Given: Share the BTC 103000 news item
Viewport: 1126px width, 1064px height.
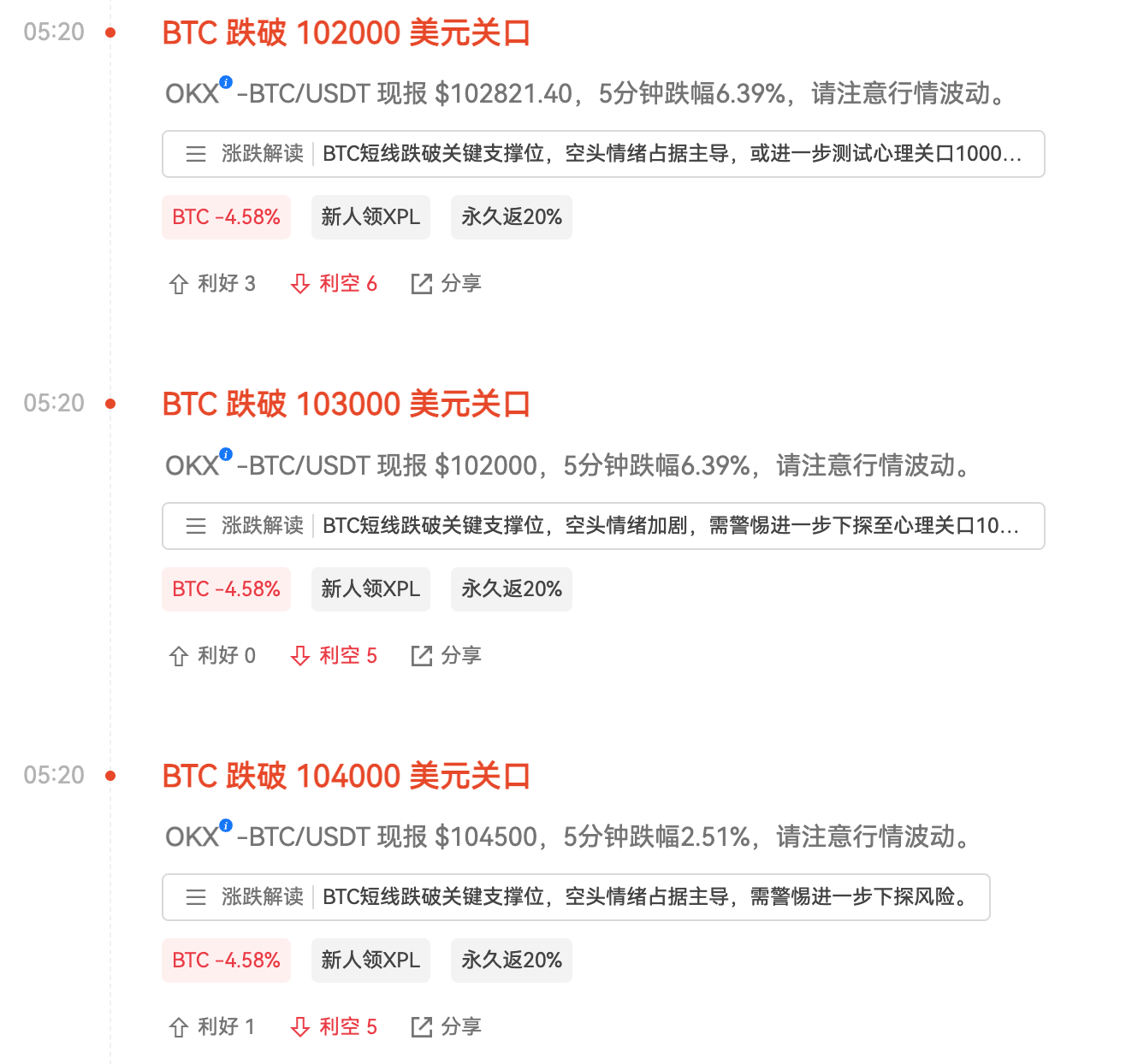Looking at the screenshot, I should 446,656.
